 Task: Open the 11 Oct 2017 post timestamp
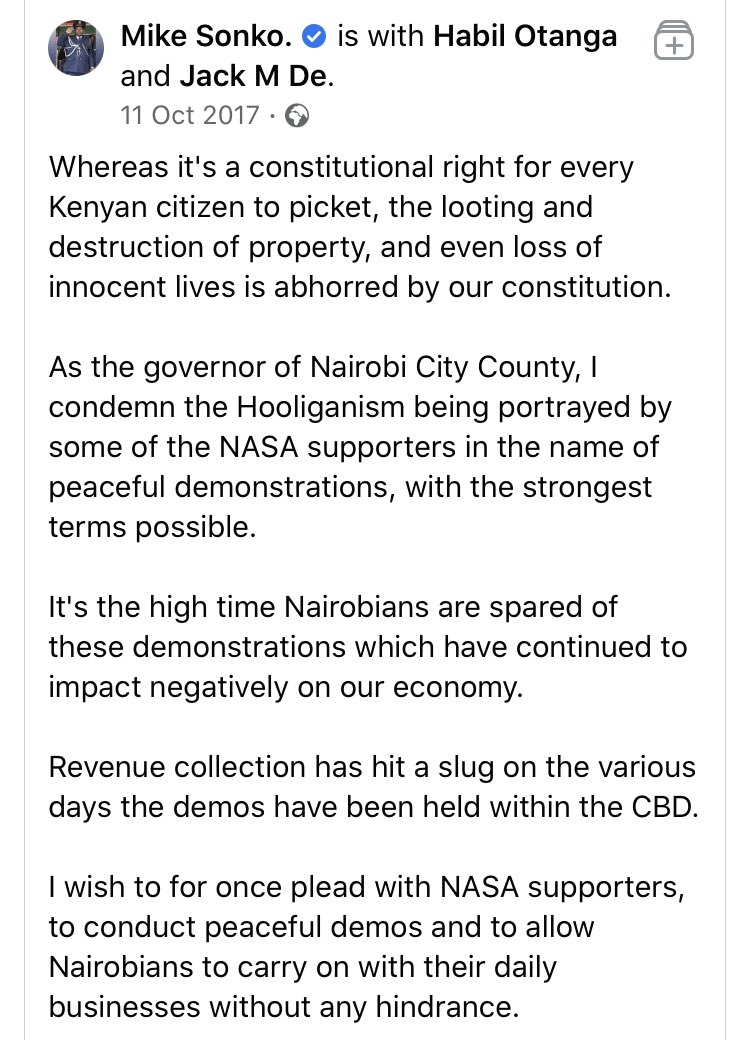click(190, 115)
